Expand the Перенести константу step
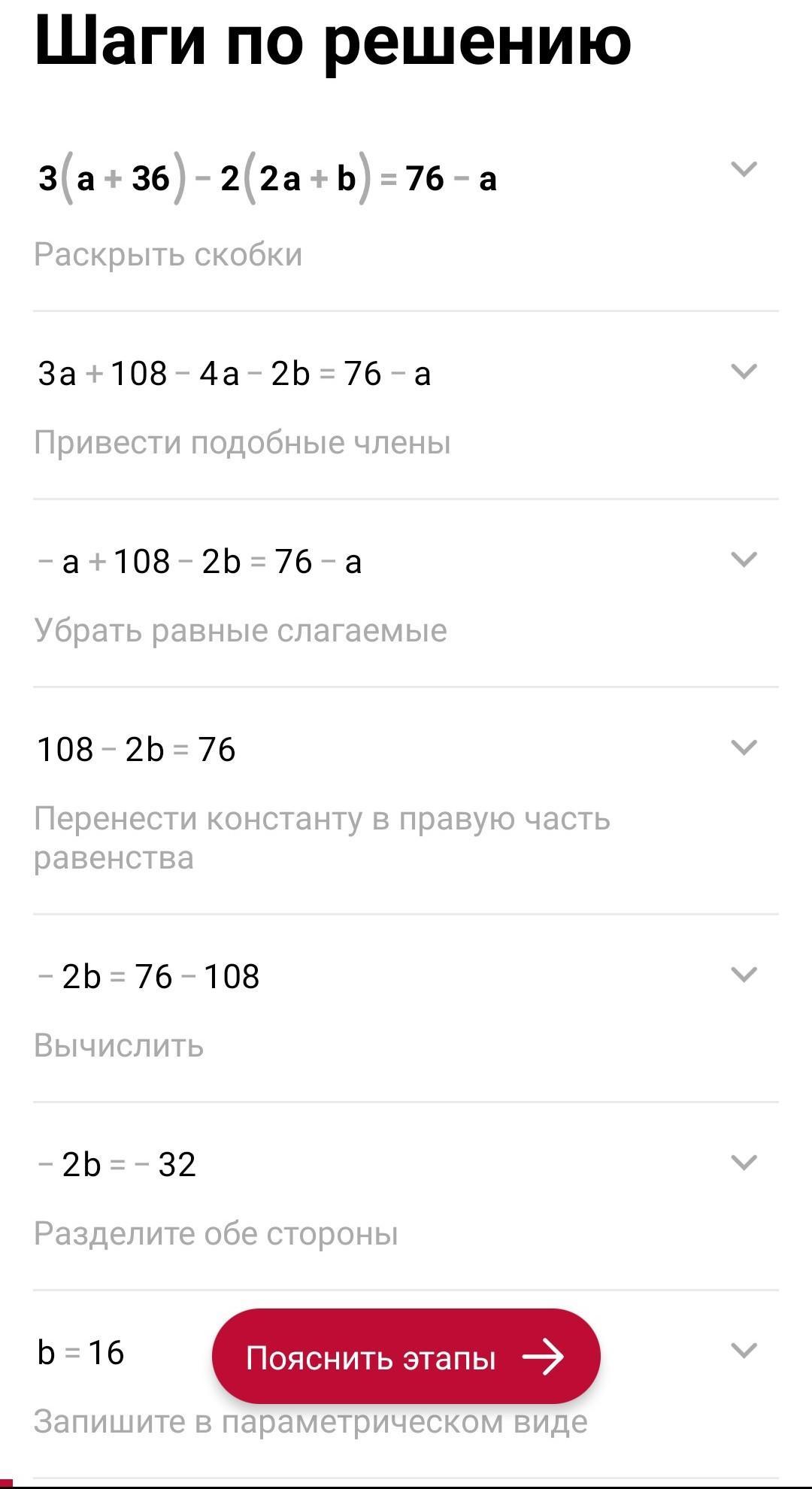This screenshot has height=1489, width=812. pos(744,748)
